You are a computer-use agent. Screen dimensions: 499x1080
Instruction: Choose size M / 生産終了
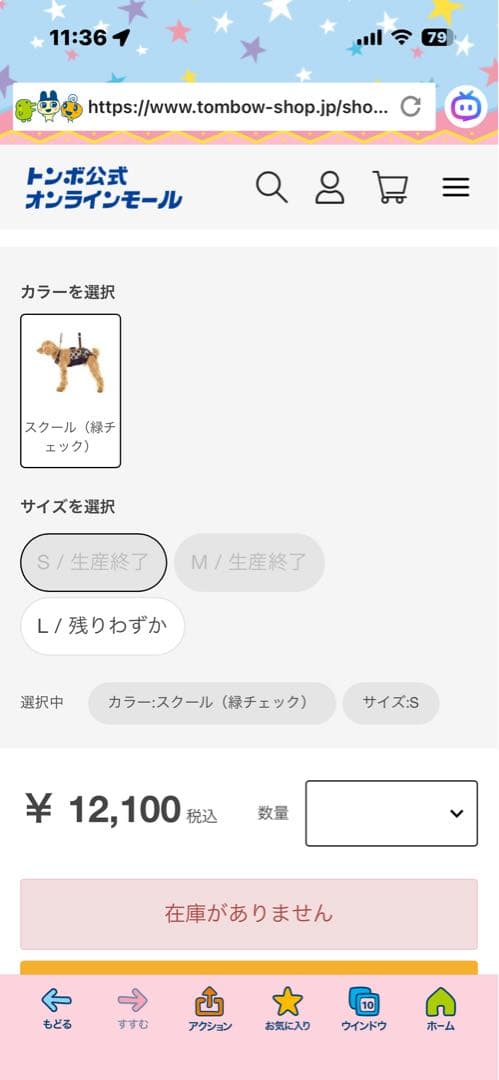[x=249, y=562]
